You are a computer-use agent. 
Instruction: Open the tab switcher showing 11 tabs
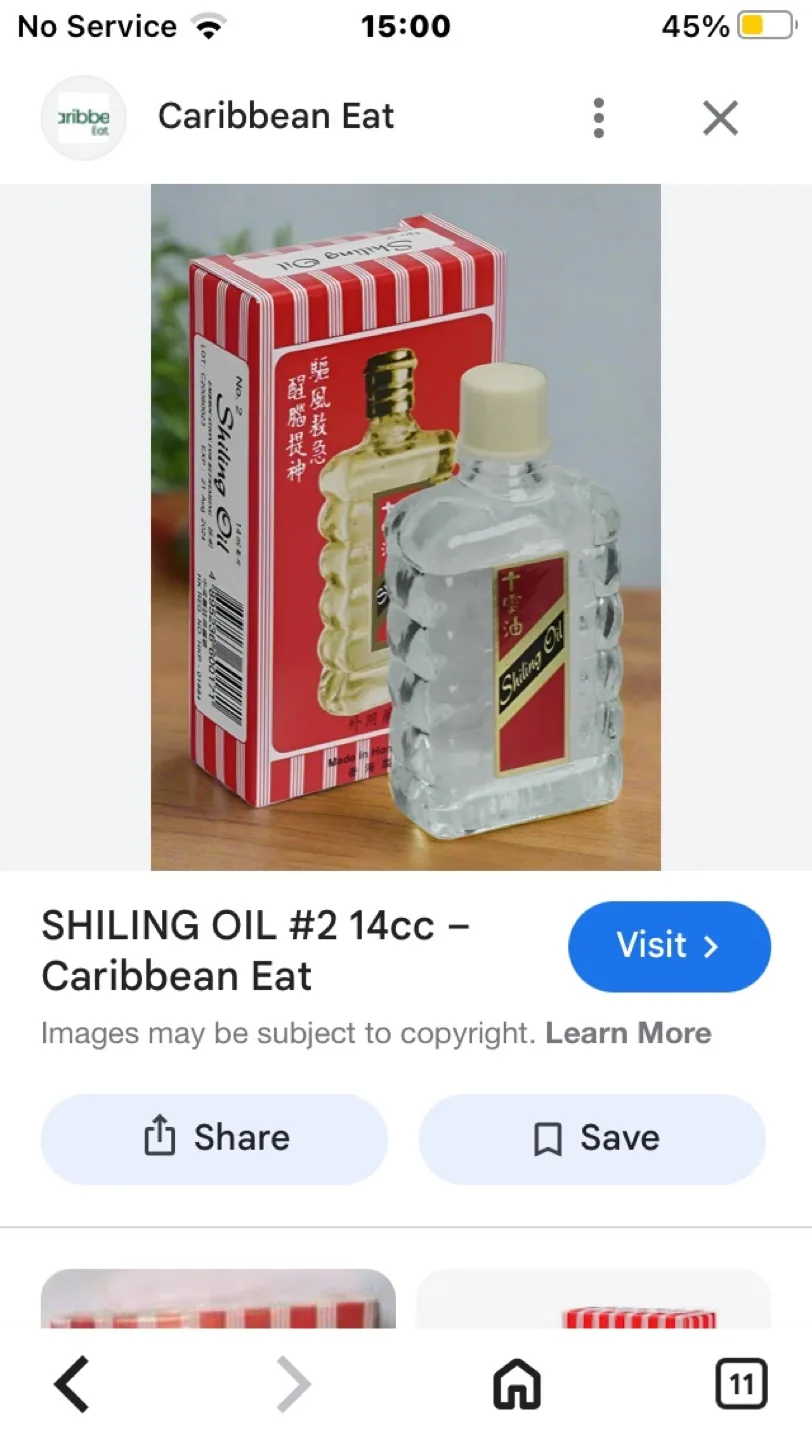(741, 1384)
